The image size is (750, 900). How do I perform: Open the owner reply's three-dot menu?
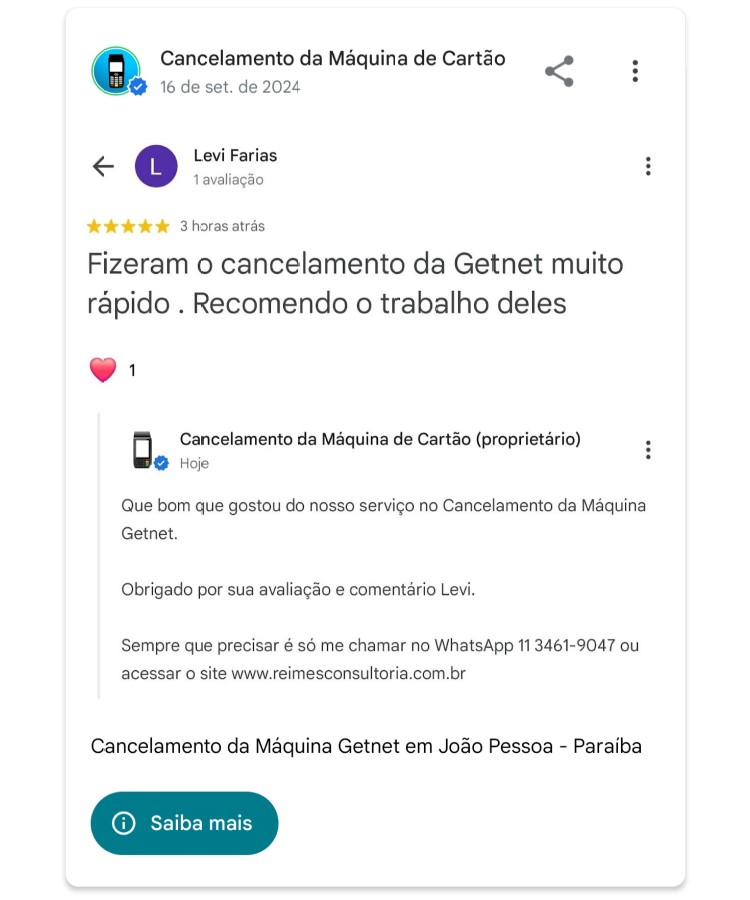(x=648, y=450)
